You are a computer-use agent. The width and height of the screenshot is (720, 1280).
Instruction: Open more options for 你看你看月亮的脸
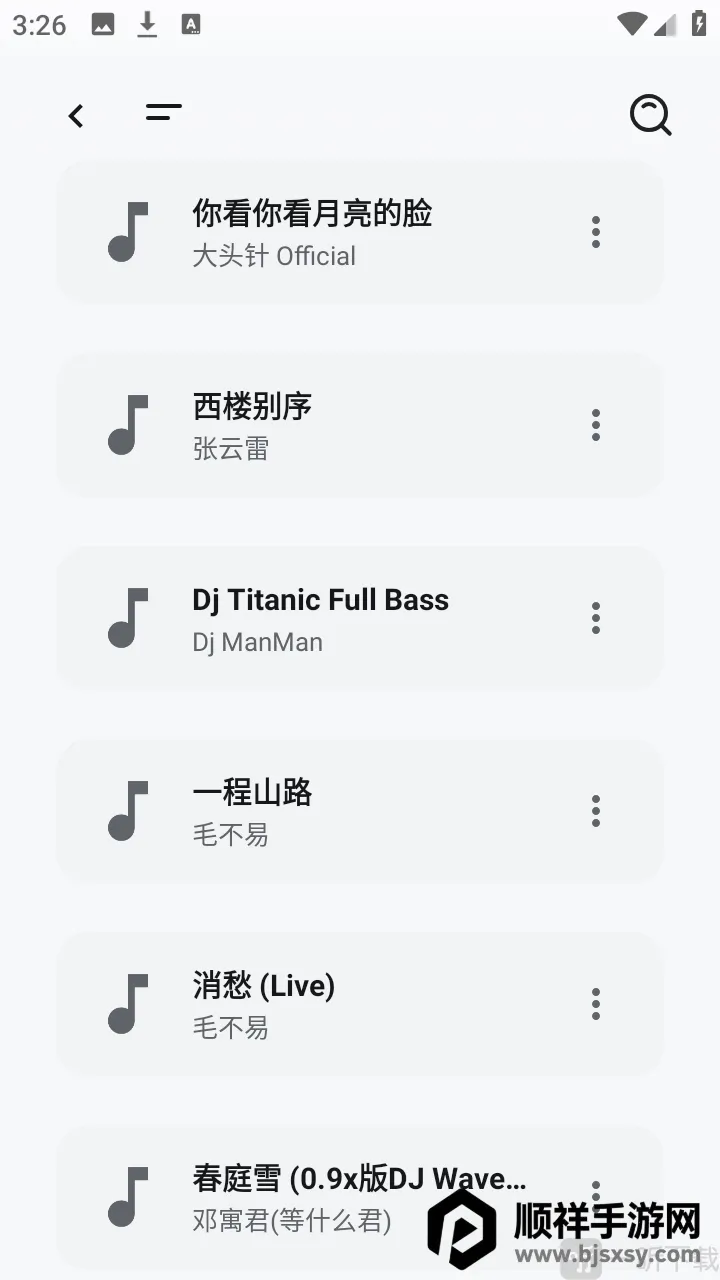(596, 232)
